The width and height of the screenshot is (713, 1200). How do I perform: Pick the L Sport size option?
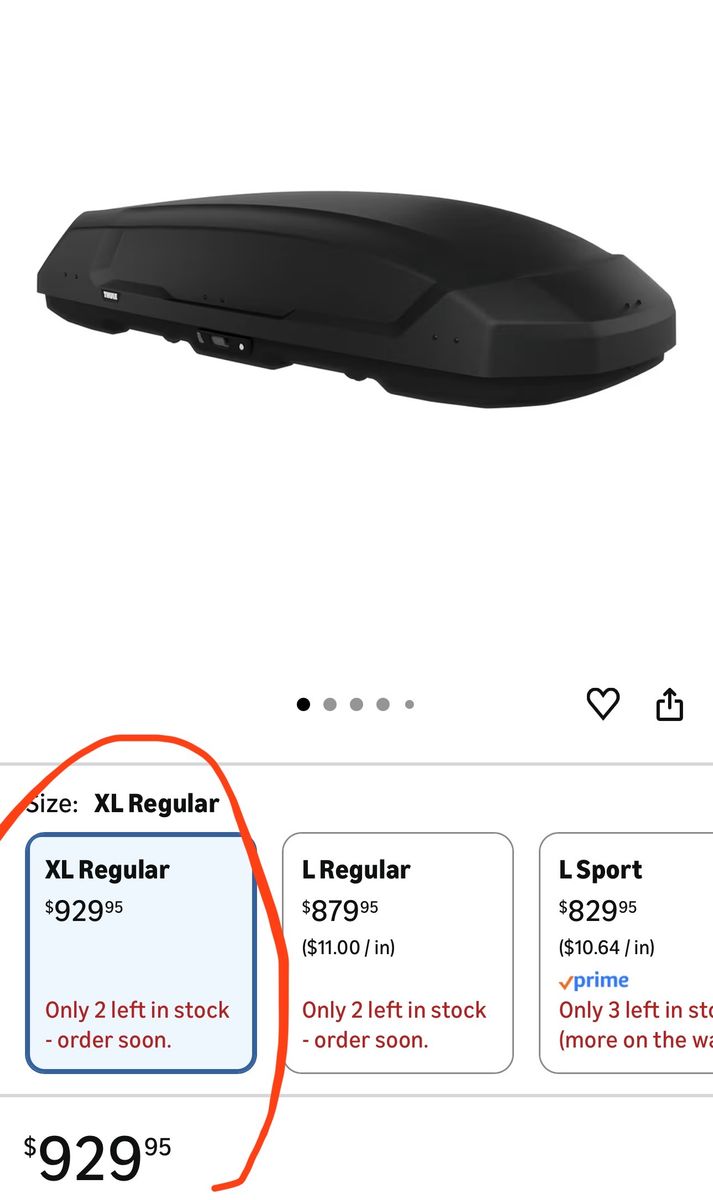[x=628, y=952]
